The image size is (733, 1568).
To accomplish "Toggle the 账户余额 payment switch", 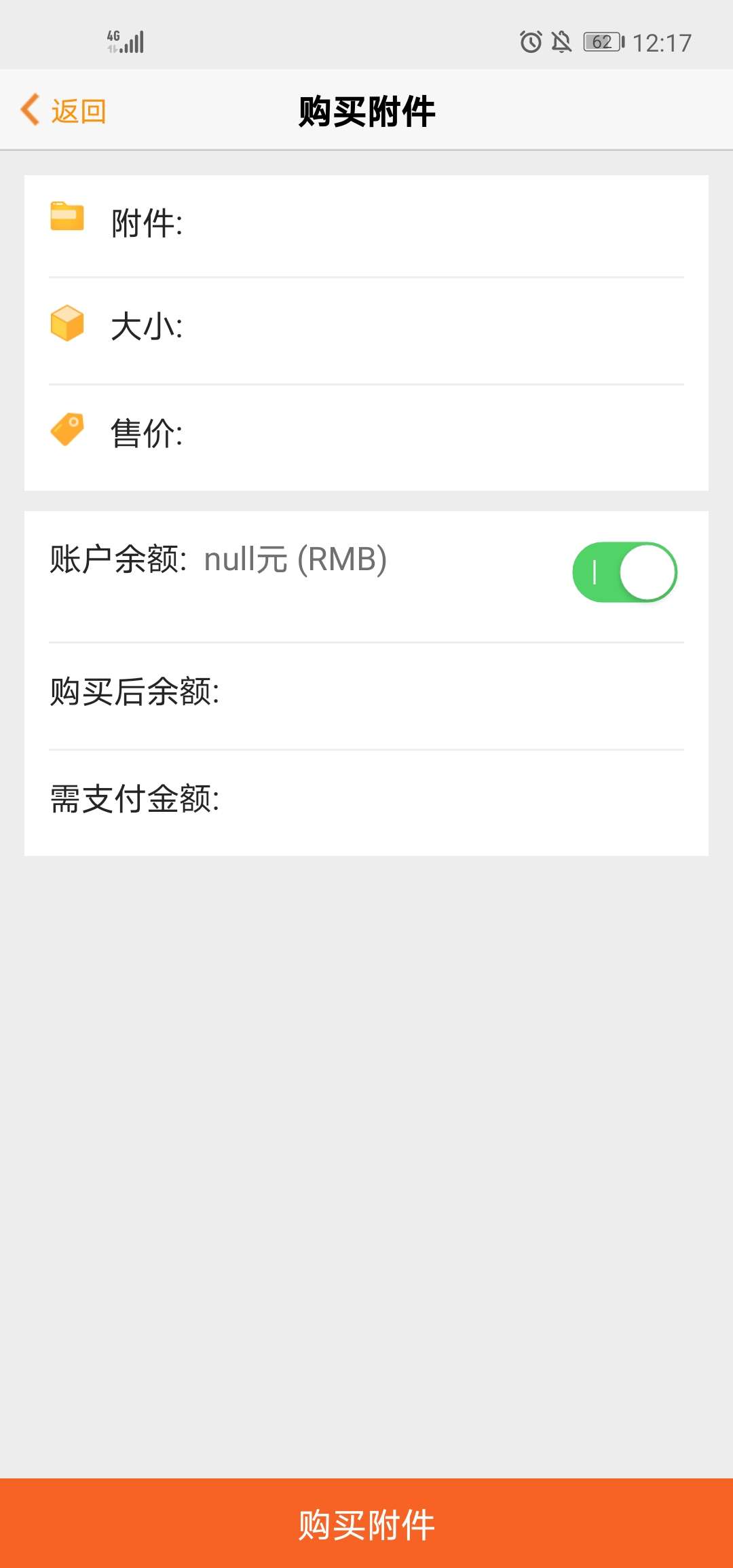I will click(624, 572).
